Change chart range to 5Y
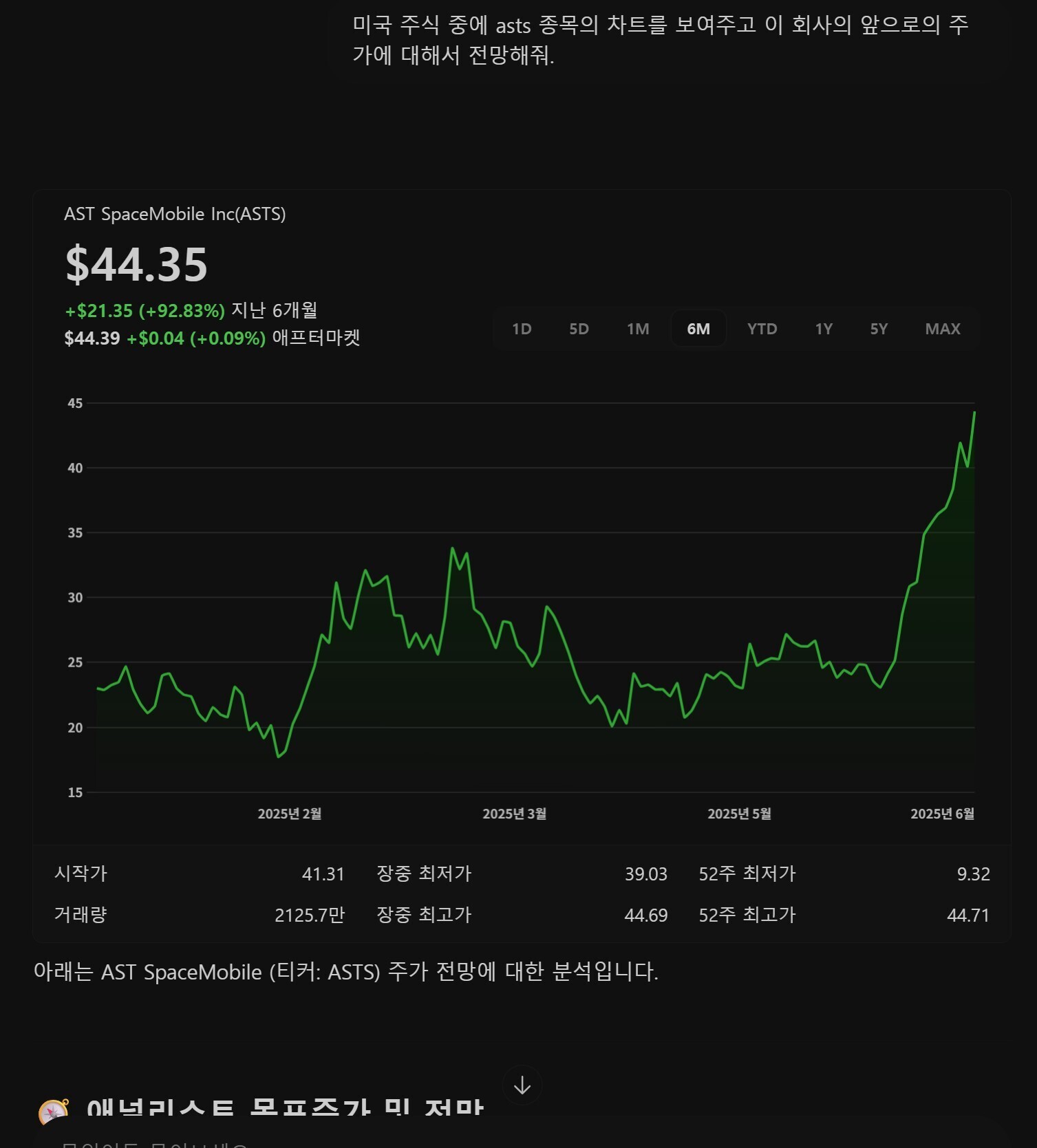1037x1148 pixels. [879, 329]
